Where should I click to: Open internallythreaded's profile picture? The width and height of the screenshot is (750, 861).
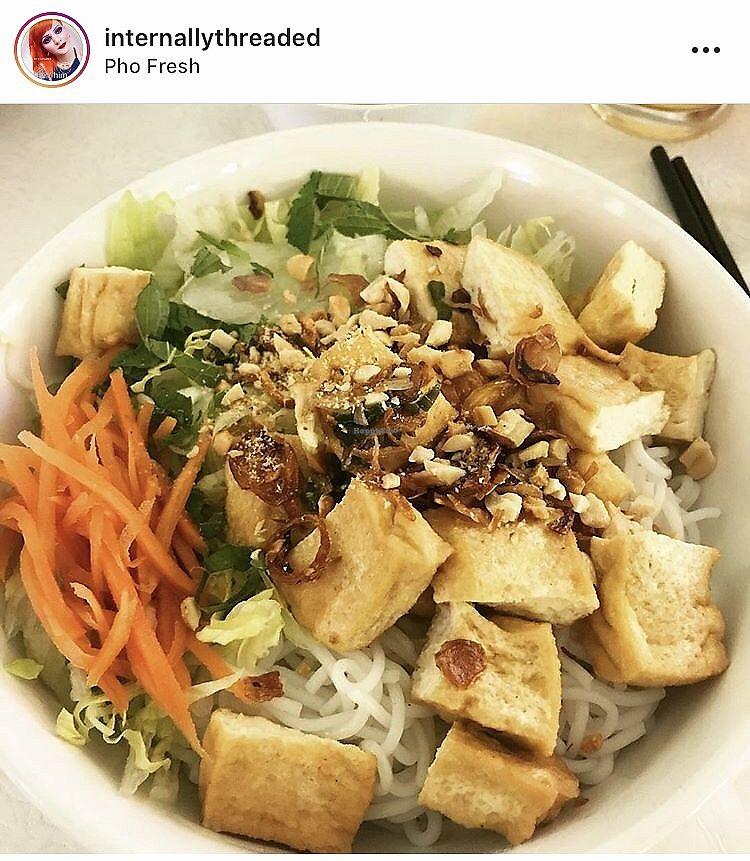52,50
